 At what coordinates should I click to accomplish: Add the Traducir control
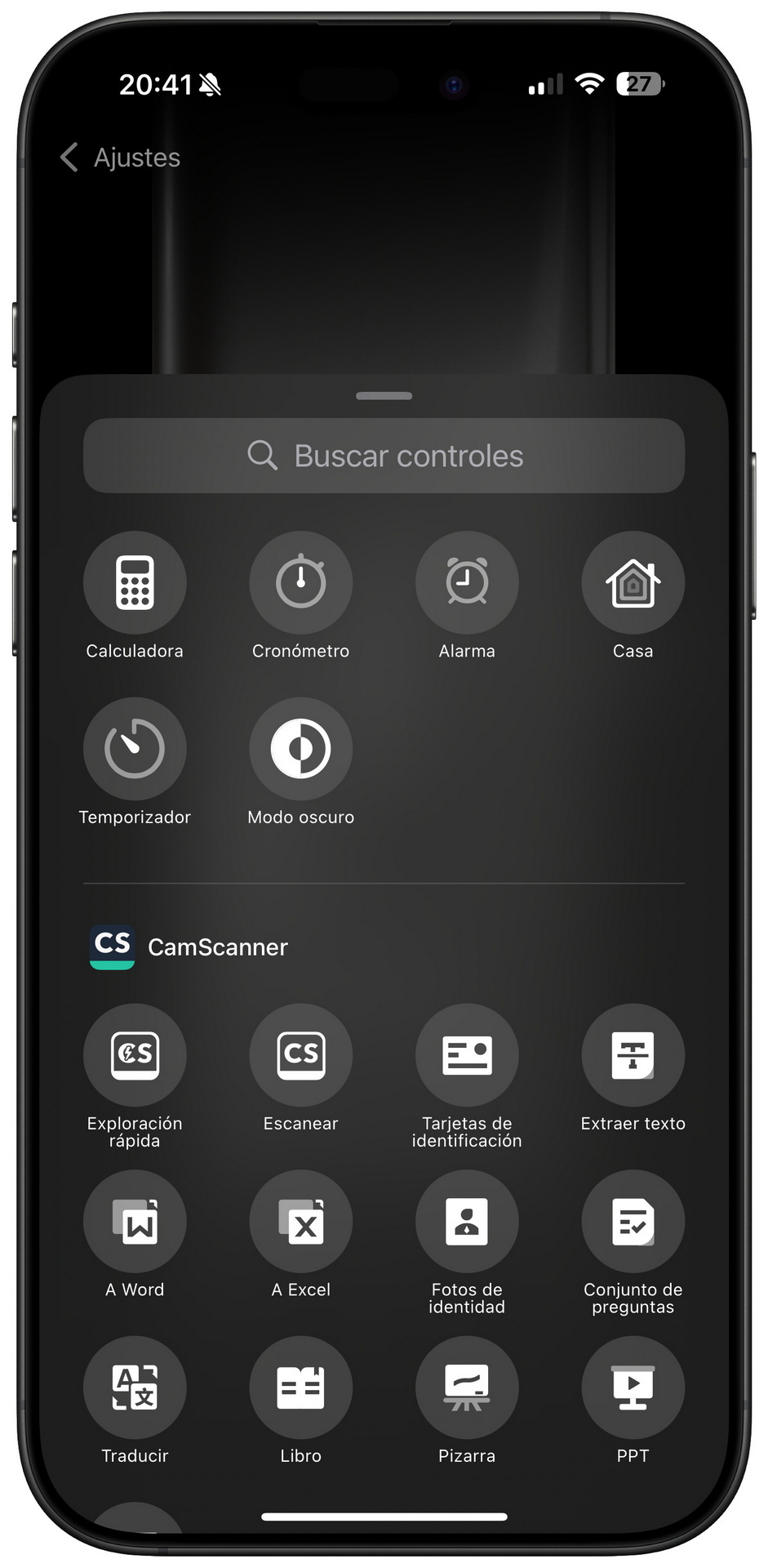(x=135, y=1387)
